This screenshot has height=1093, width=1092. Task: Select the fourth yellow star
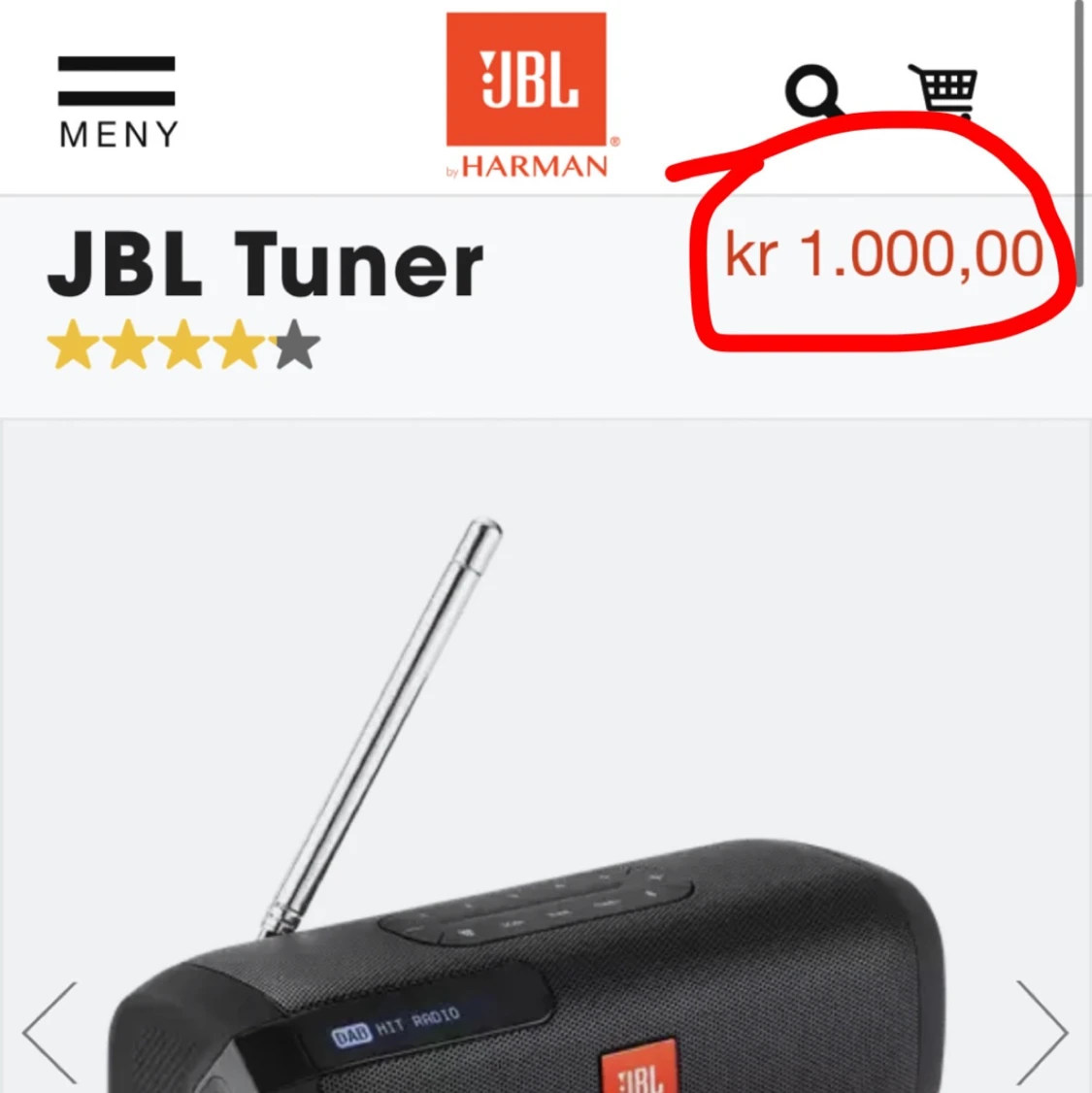point(241,345)
